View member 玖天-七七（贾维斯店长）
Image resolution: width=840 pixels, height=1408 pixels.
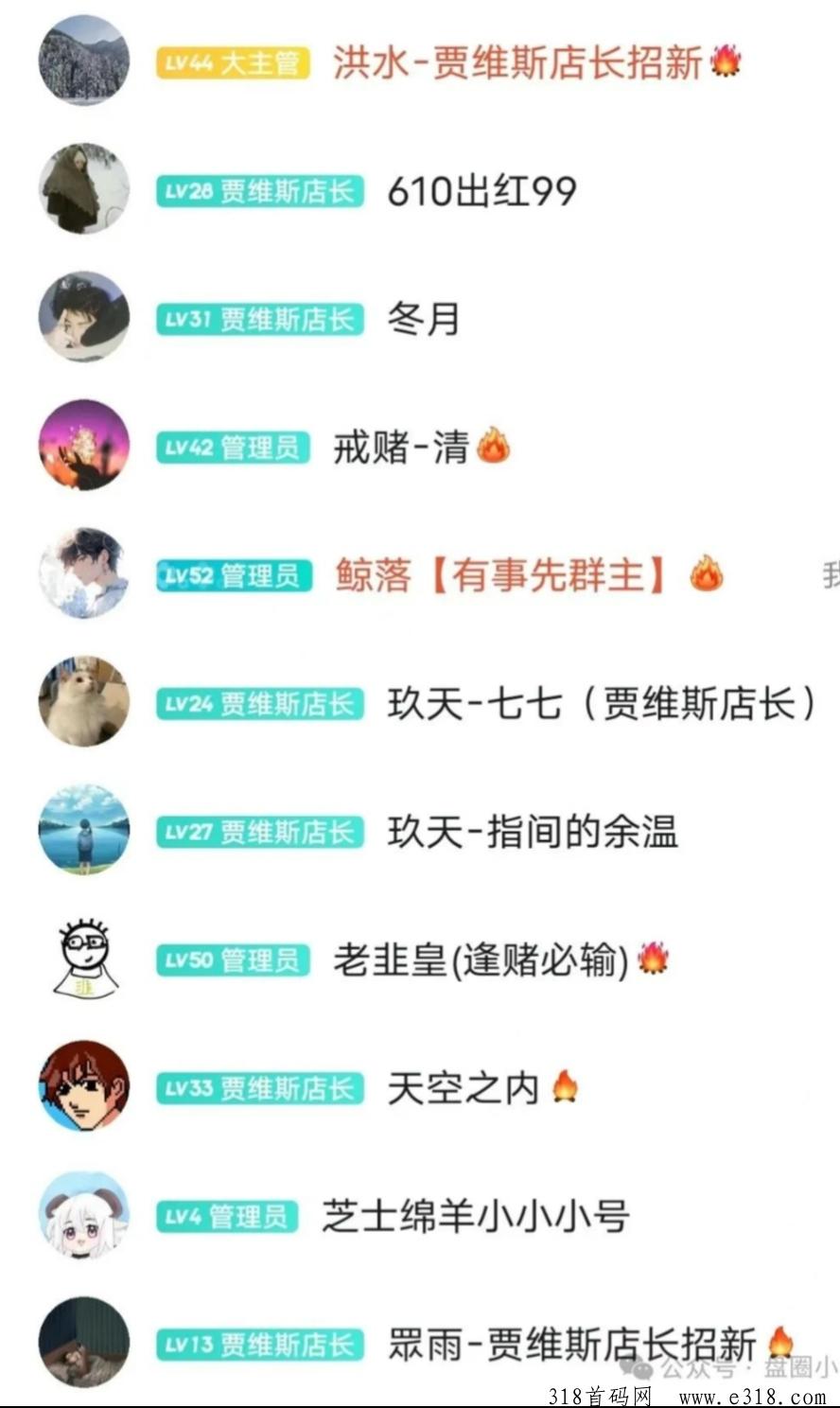coord(601,704)
